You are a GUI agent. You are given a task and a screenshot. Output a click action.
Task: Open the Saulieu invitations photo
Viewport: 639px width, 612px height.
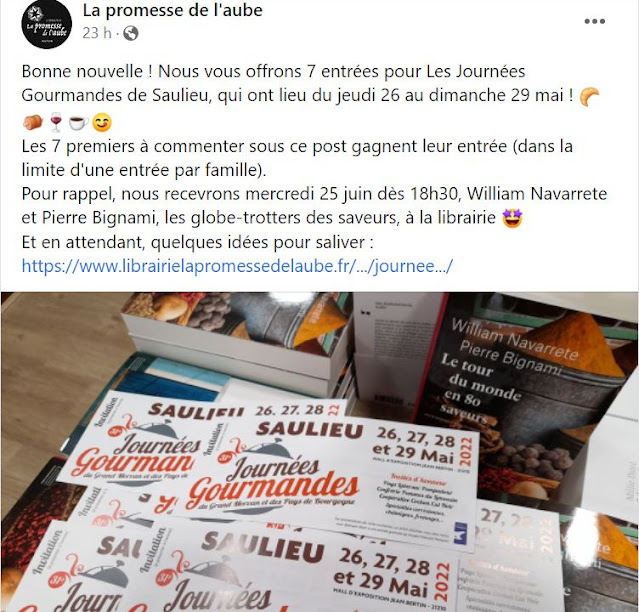(x=319, y=452)
